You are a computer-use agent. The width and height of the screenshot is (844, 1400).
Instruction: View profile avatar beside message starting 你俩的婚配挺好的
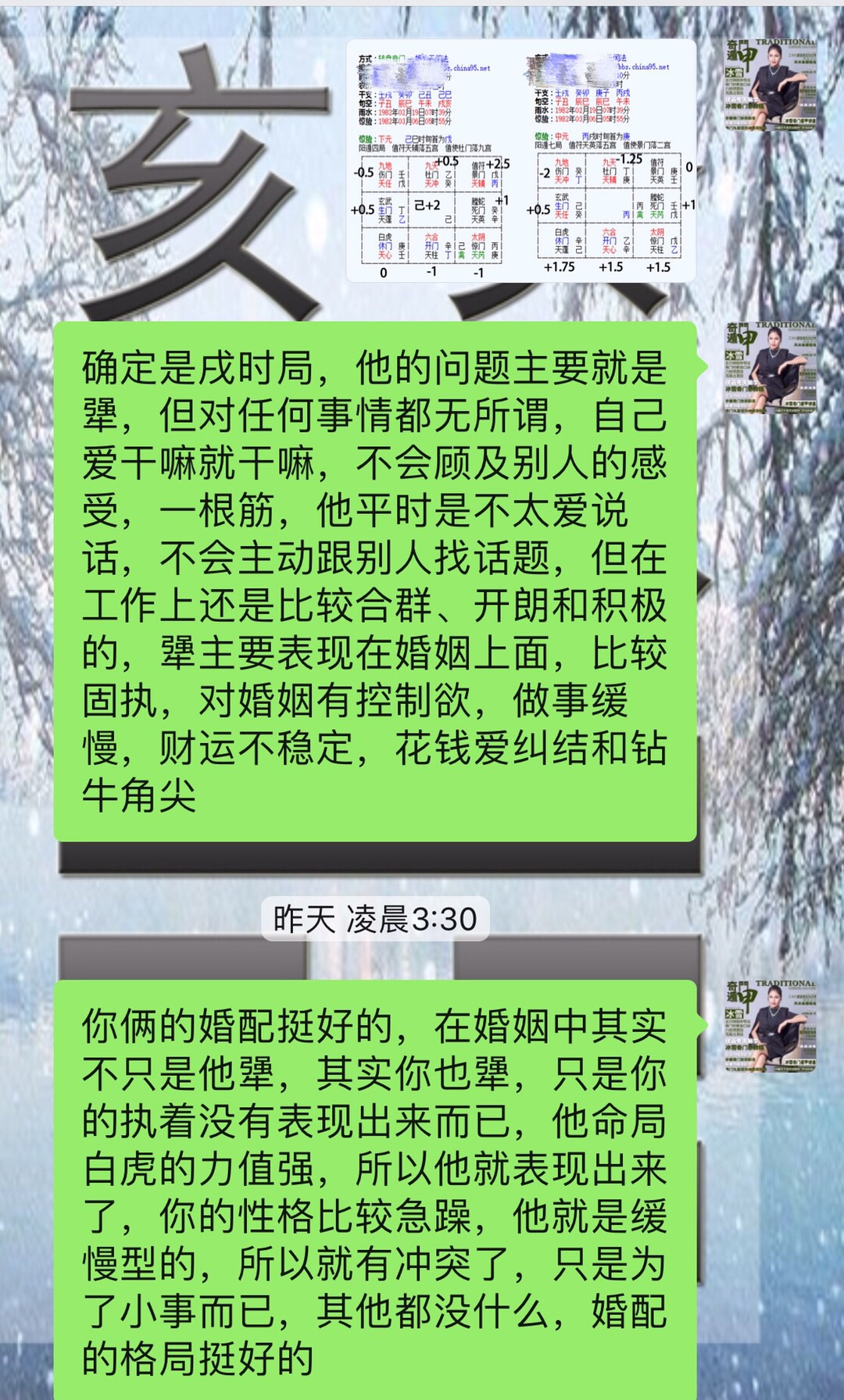click(771, 1027)
